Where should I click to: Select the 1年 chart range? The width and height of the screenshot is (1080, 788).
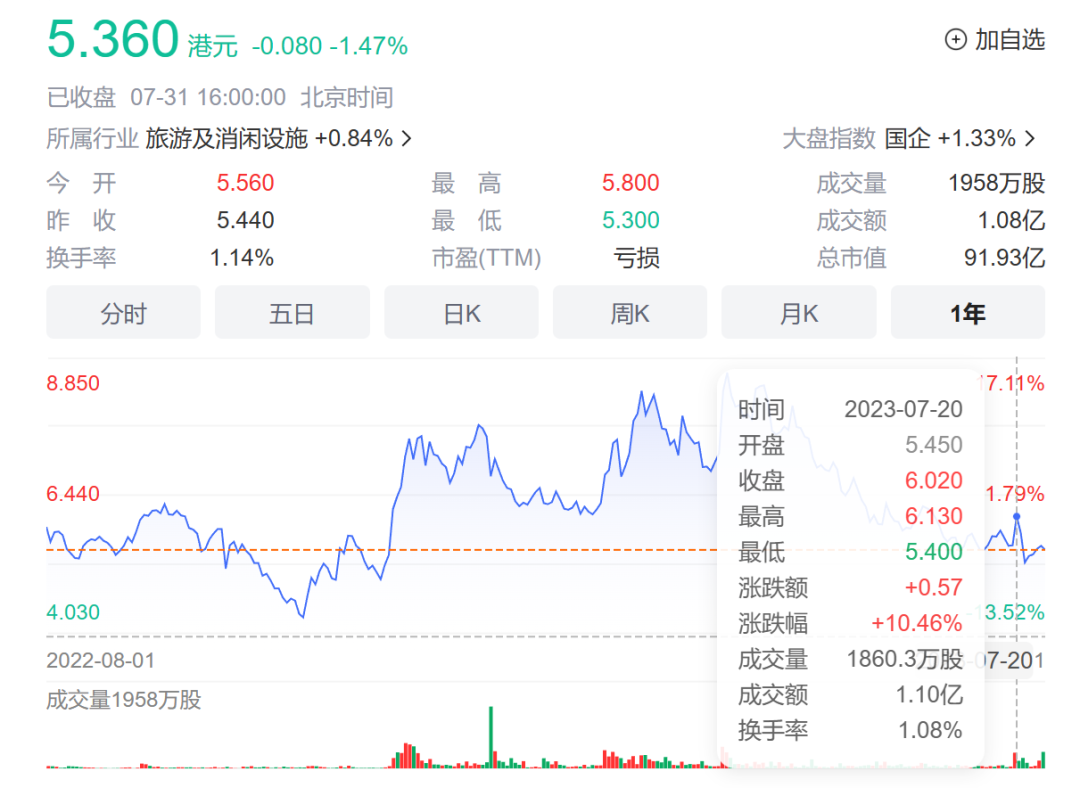pyautogui.click(x=967, y=313)
